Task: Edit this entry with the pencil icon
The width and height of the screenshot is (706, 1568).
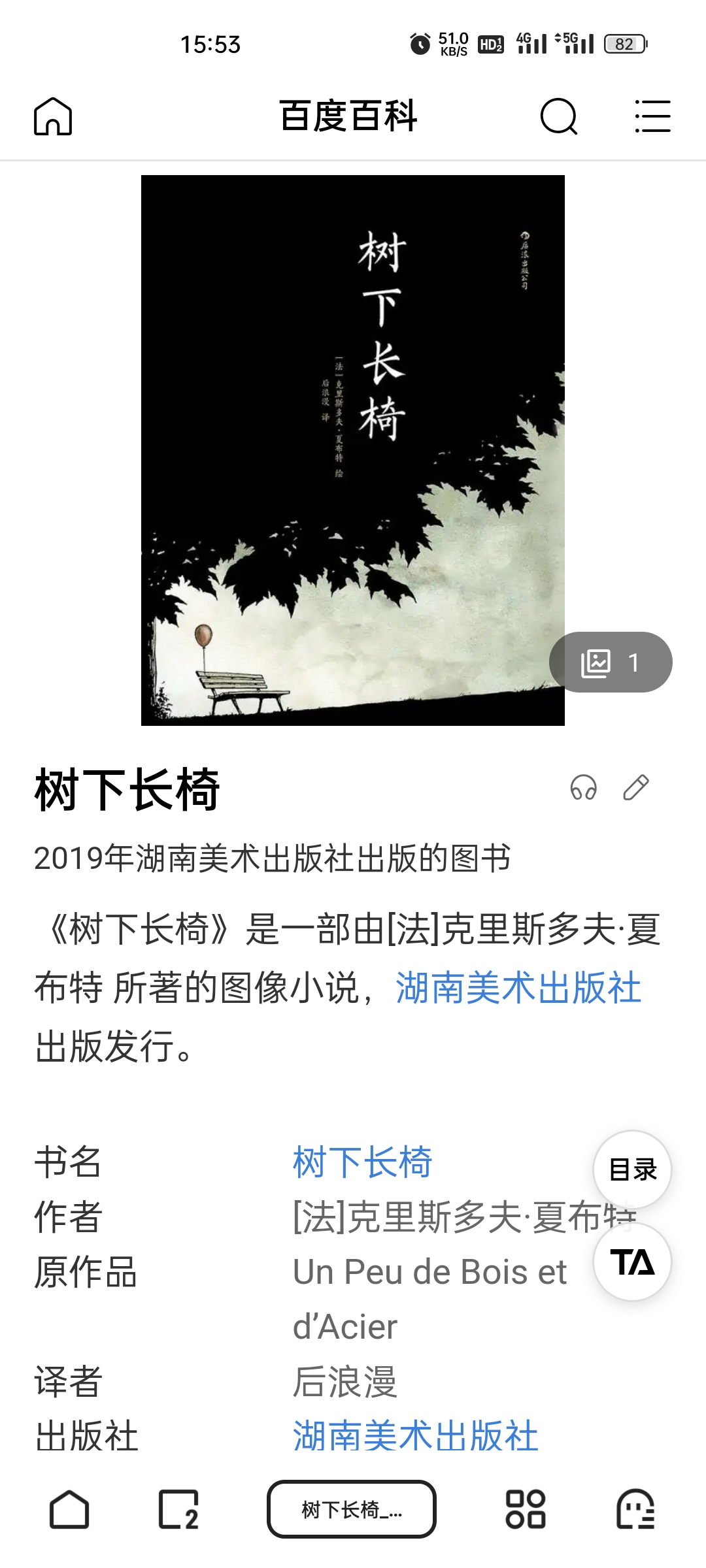Action: pyautogui.click(x=635, y=788)
